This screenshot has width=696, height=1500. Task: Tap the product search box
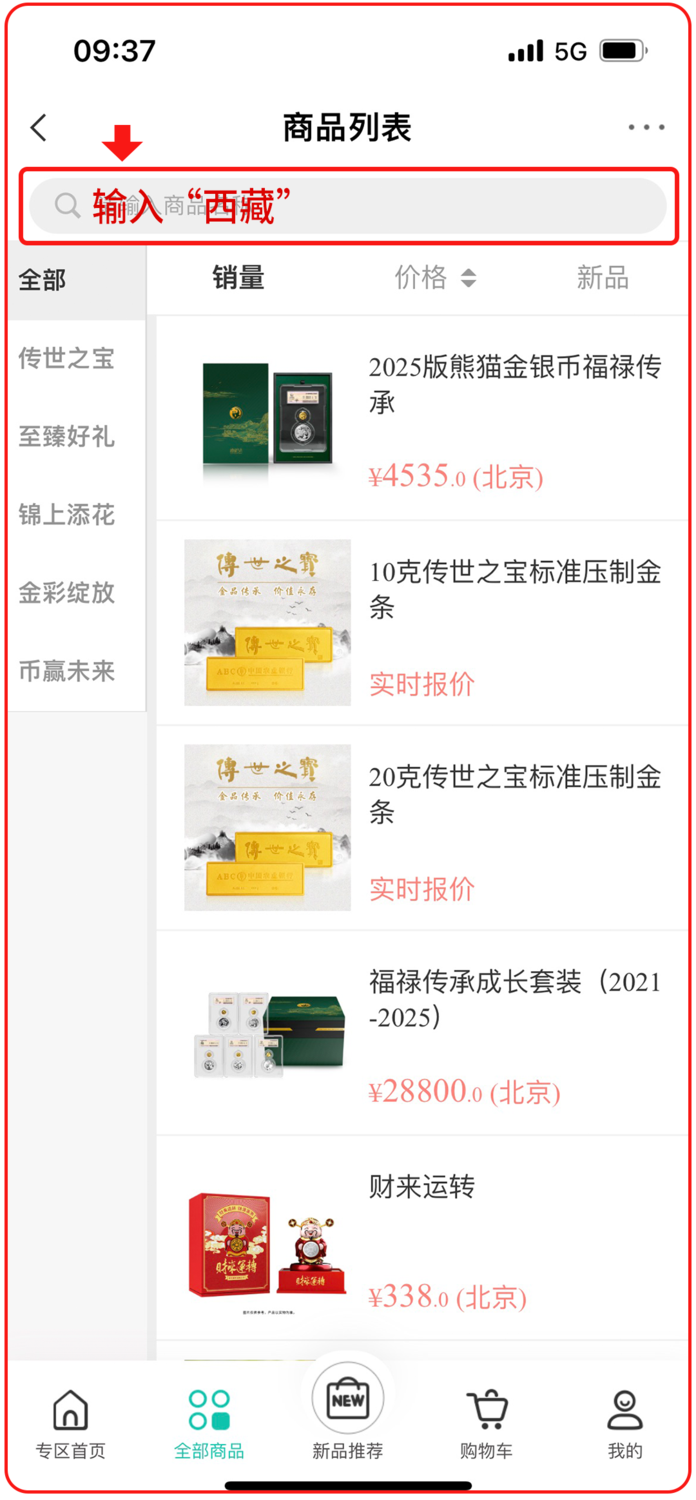point(348,206)
